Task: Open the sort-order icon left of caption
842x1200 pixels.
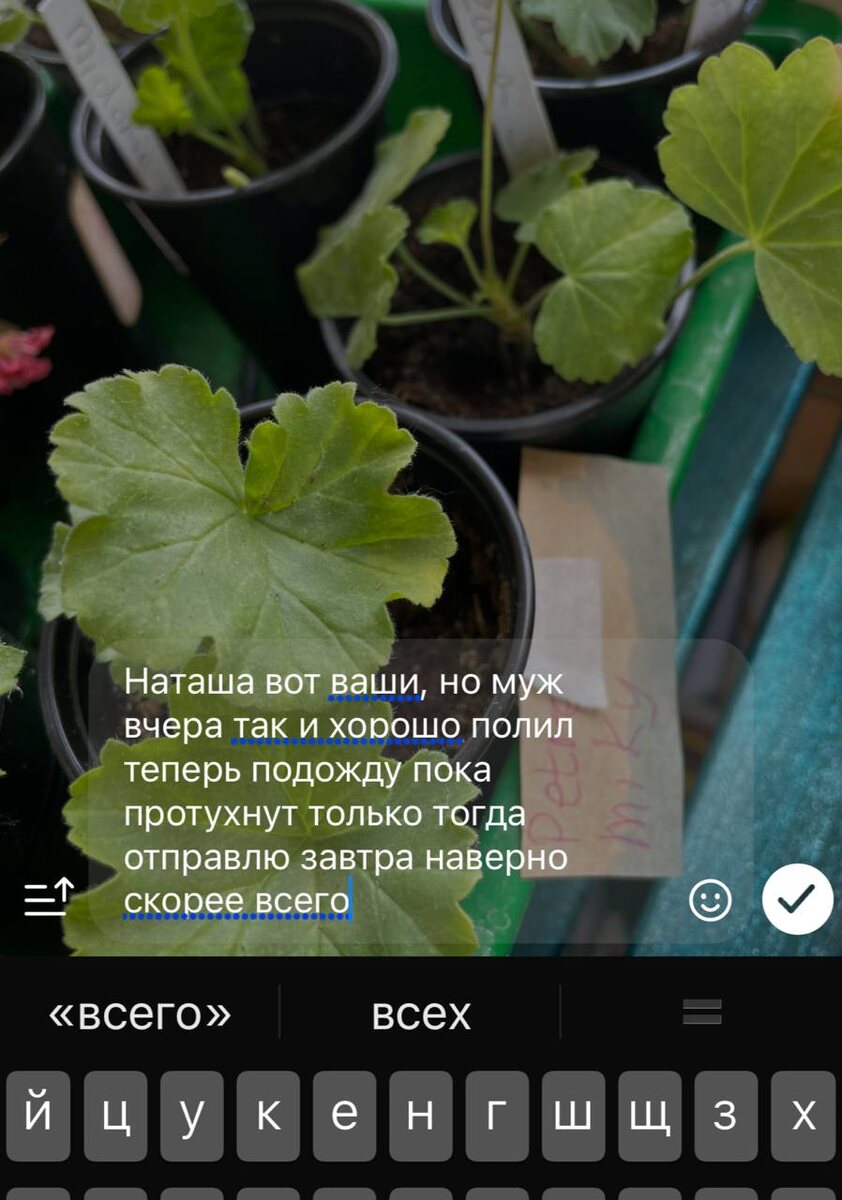Action: point(48,898)
